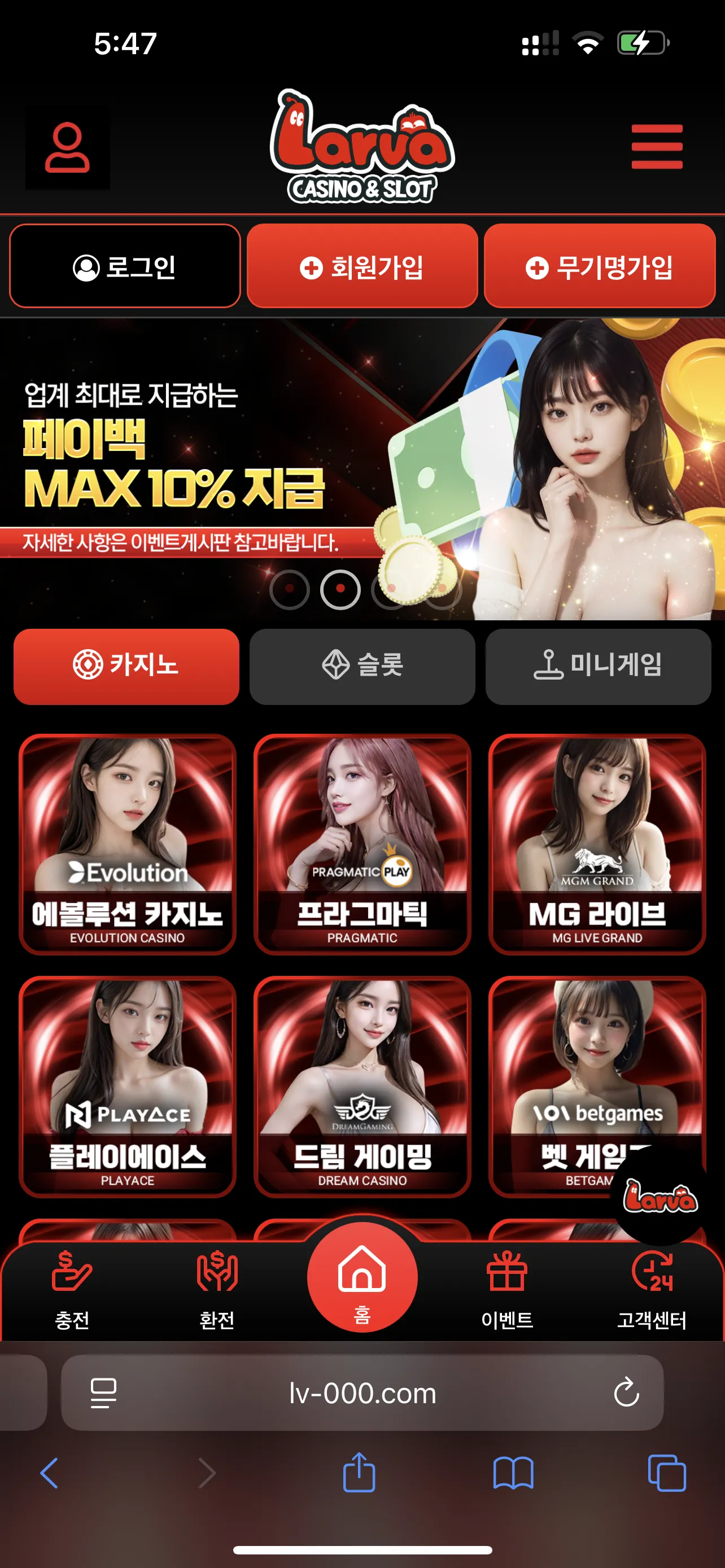Open the hamburger menu
The width and height of the screenshot is (725, 1568).
pos(657,147)
